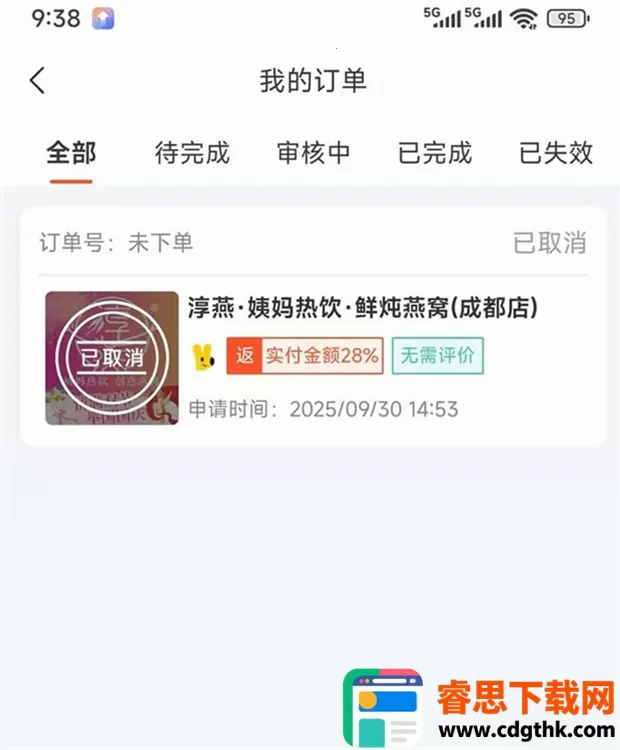This screenshot has height=750, width=620.
Task: View 已失效 orders tab
Action: point(556,153)
